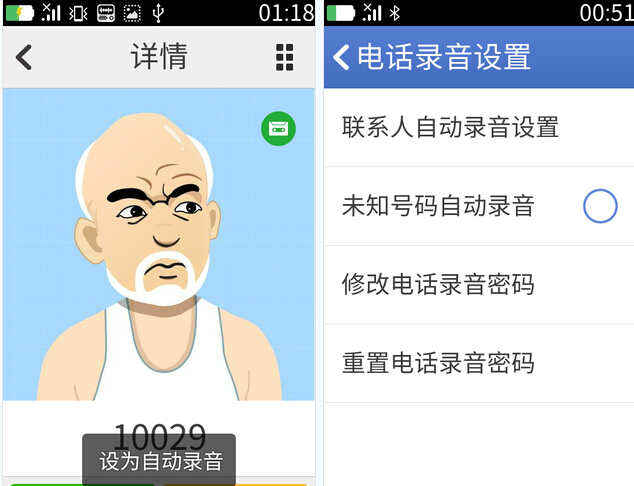Viewport: 634px width, 486px height.
Task: Open 联系人自动录音设置
Action: (x=450, y=128)
